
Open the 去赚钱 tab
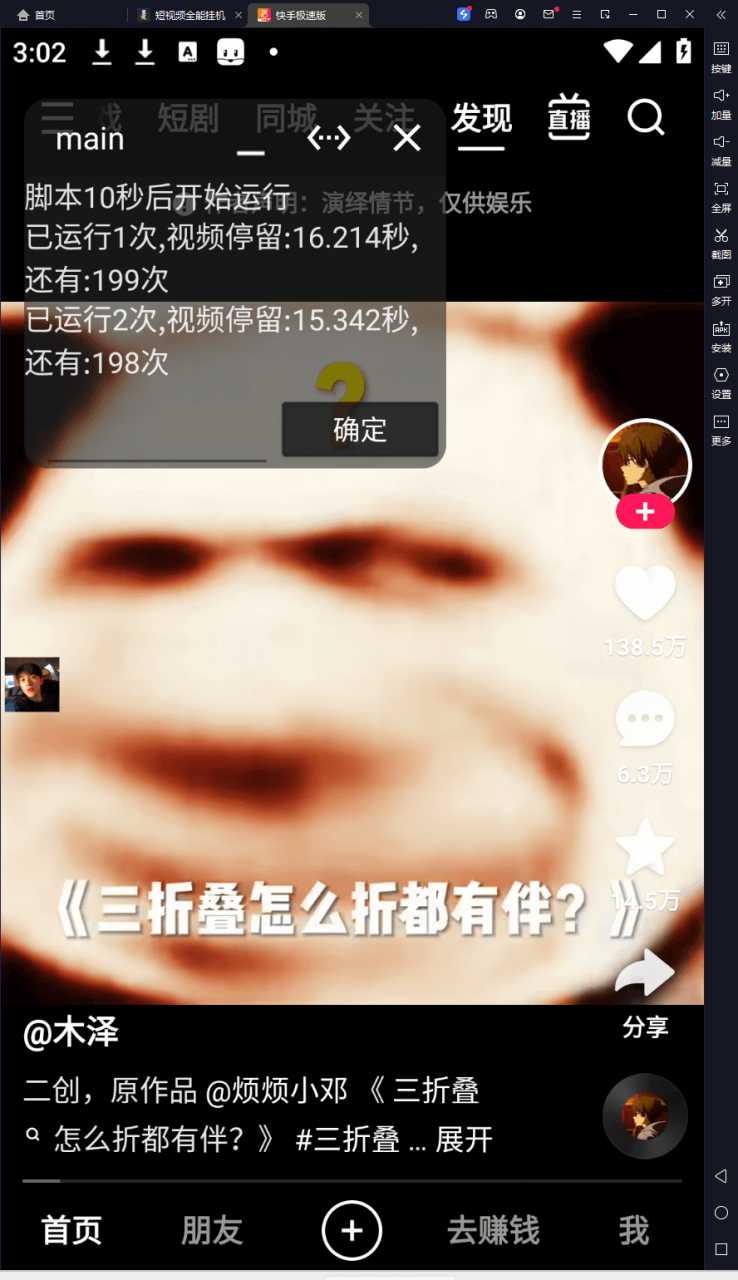493,1230
